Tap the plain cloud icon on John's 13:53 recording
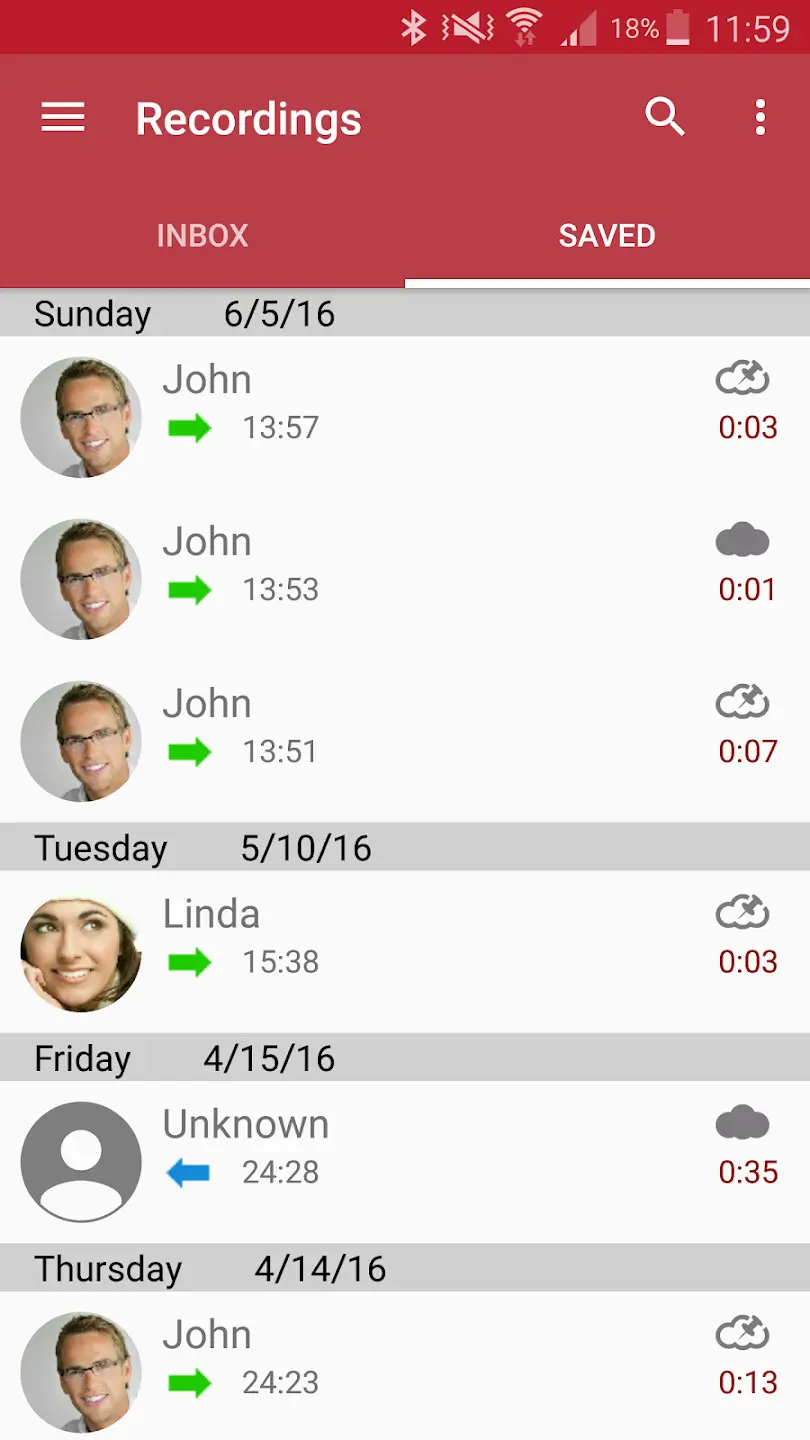810x1440 pixels. [x=742, y=539]
